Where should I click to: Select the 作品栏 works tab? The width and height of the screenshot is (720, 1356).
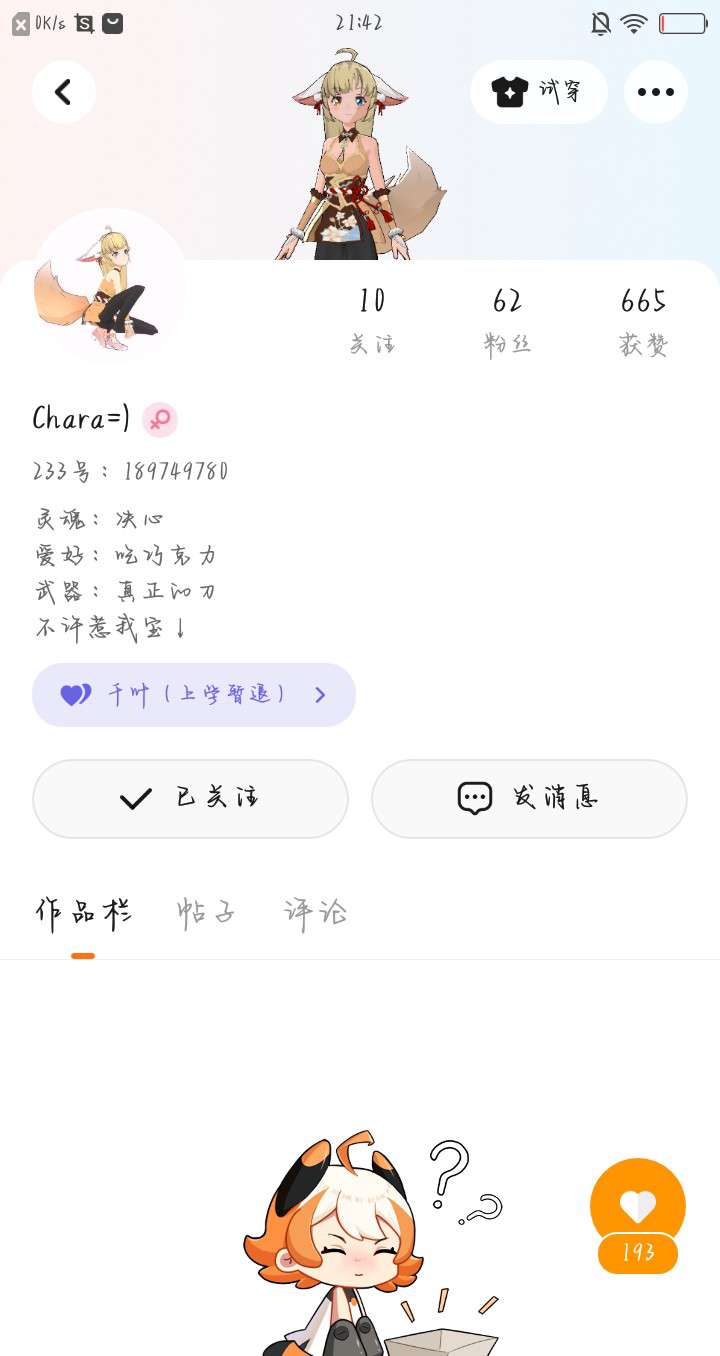coord(83,912)
